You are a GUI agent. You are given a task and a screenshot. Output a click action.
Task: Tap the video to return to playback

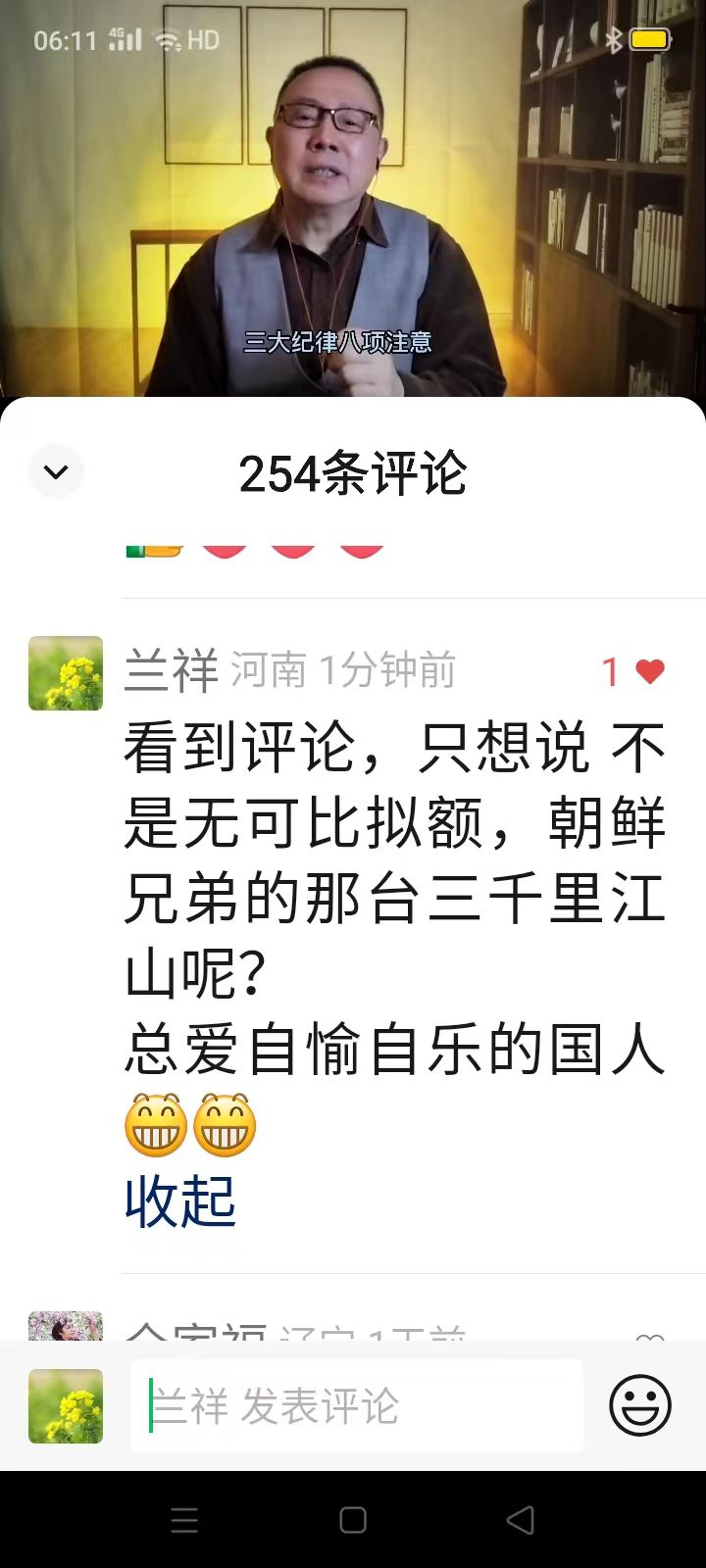[353, 196]
